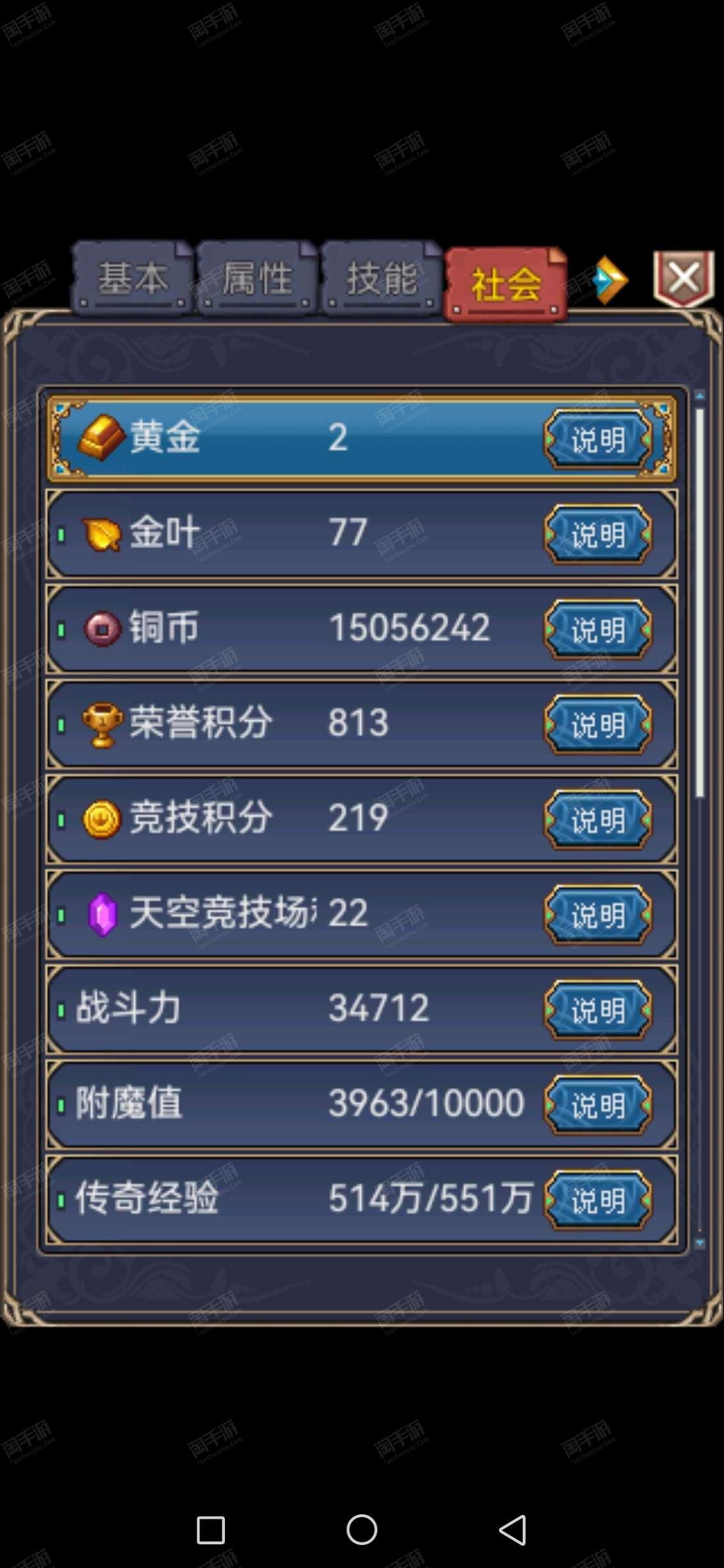Open 说明 for 竞技积分
The height and width of the screenshot is (1568, 724).
(x=597, y=819)
